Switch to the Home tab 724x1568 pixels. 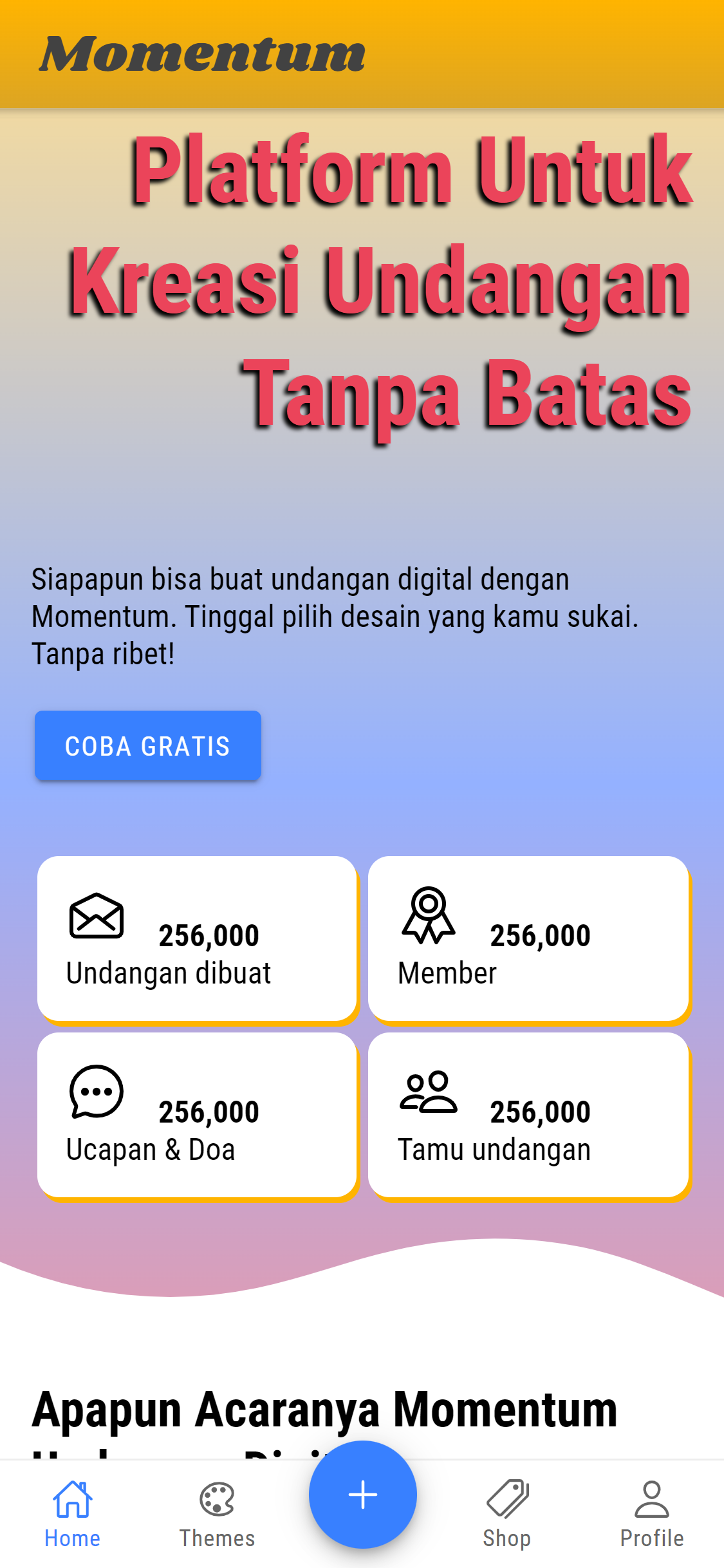[x=72, y=1513]
